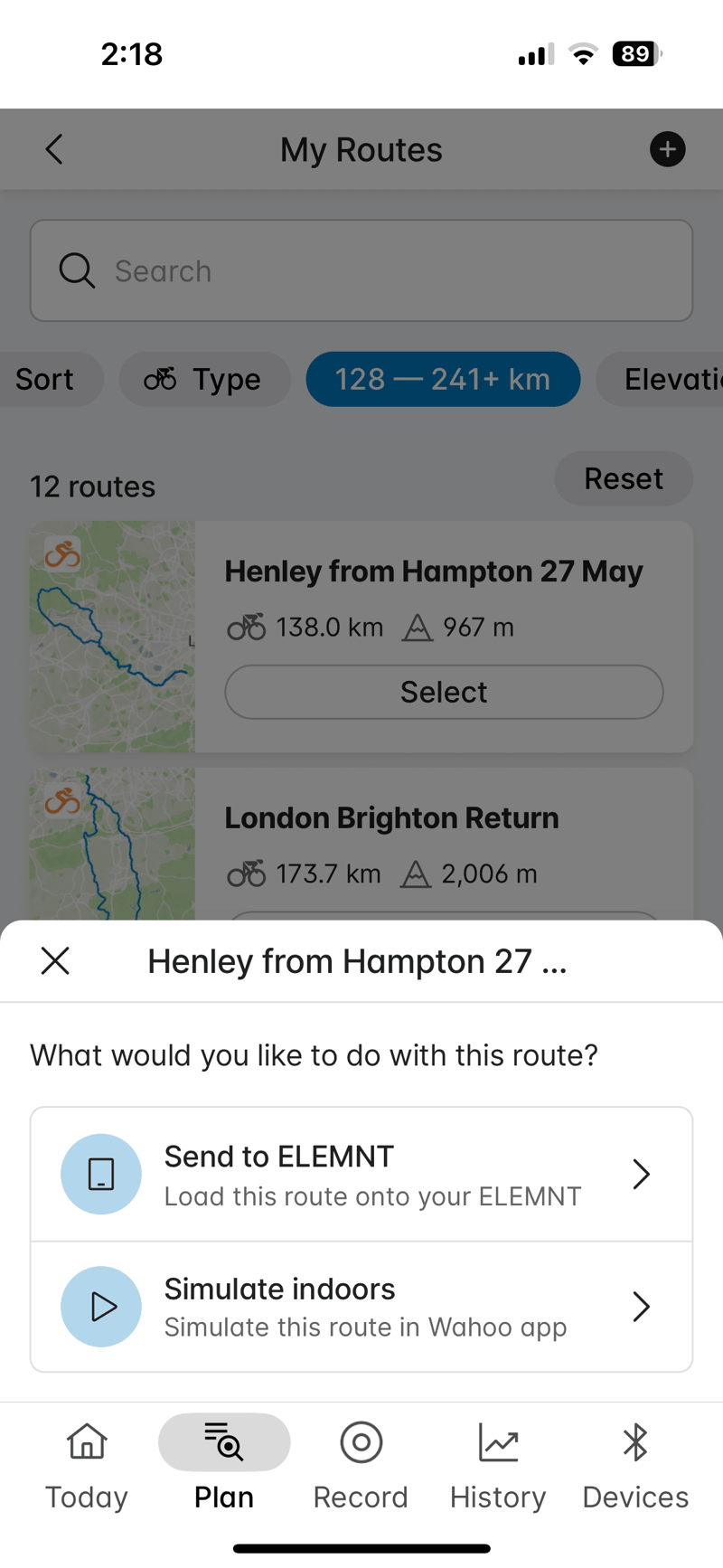Switch to the Today tab
This screenshot has width=723, height=1568.
(87, 1464)
